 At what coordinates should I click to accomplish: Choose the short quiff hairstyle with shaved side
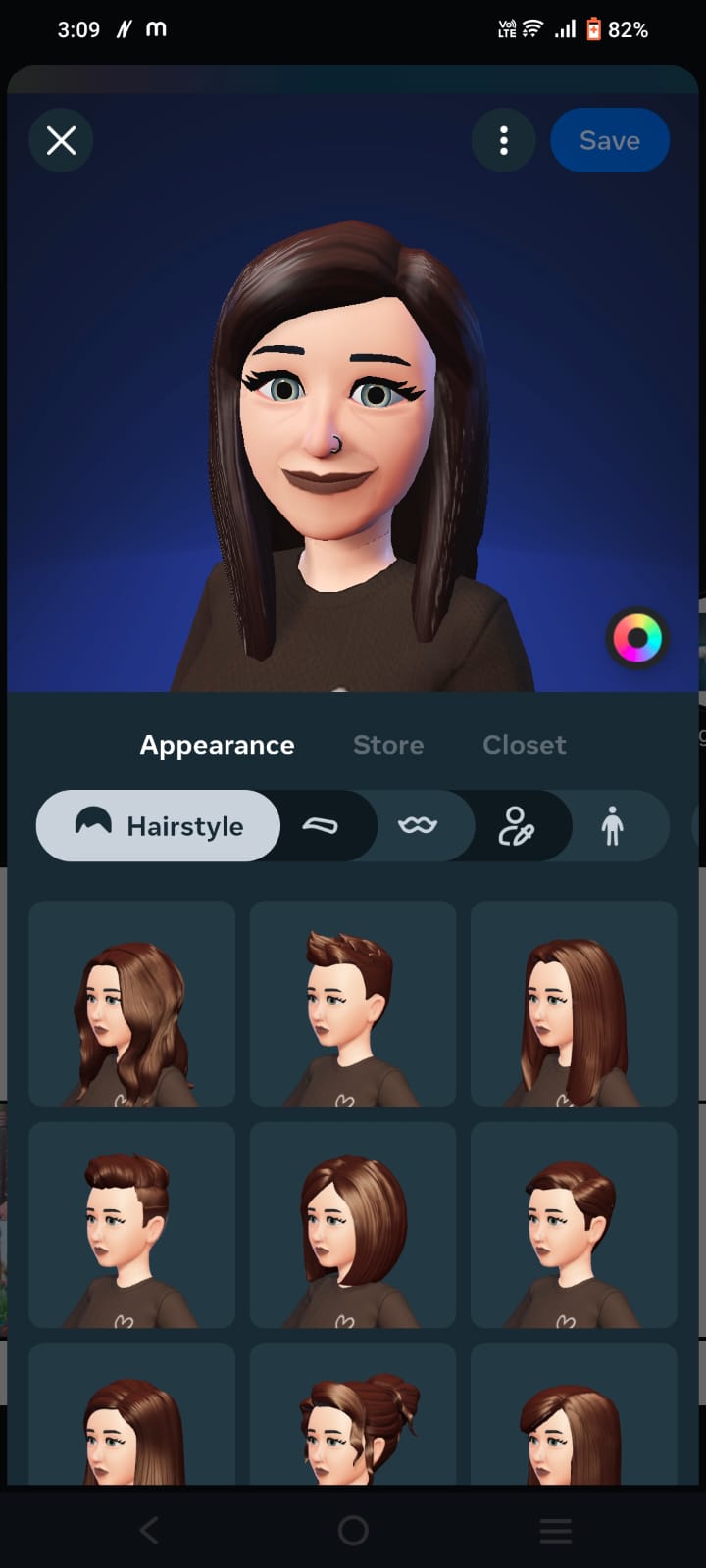point(131,1225)
